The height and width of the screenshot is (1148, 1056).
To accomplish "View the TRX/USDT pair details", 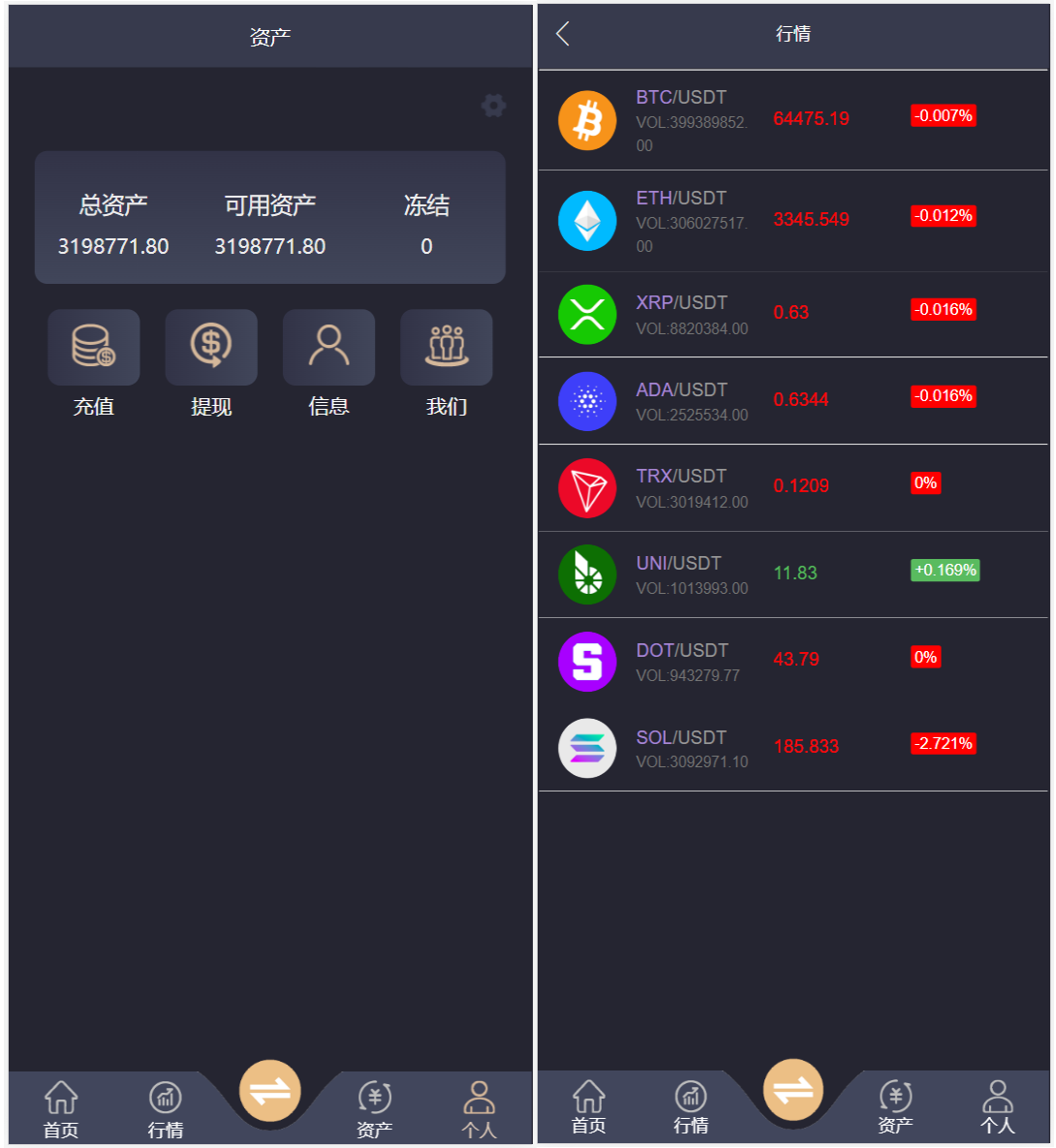I will [792, 487].
